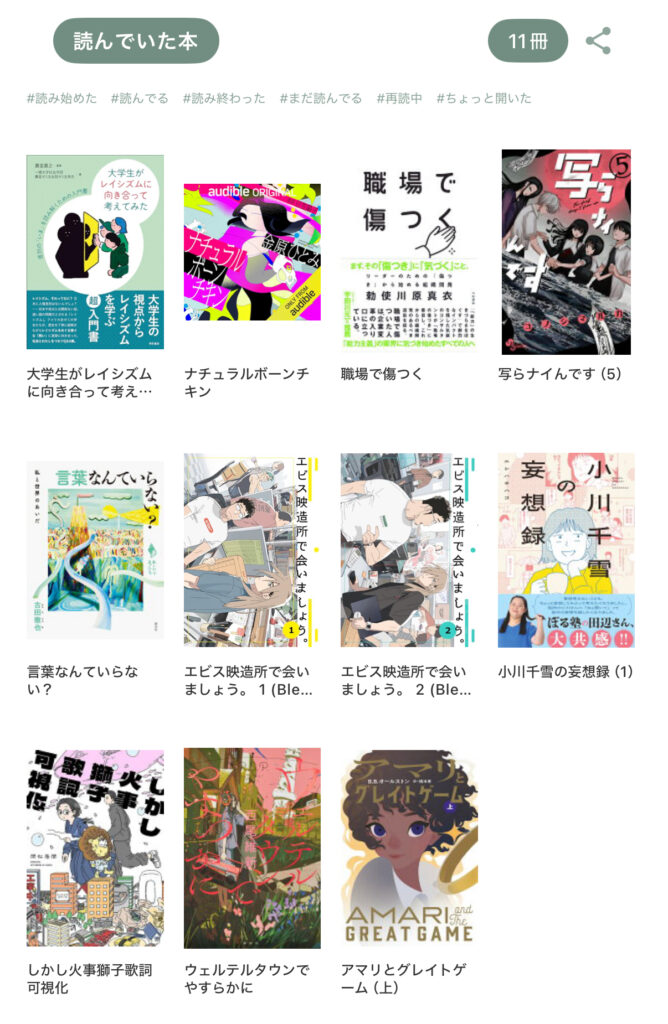
Task: Open ウェルテルタウンでやすらかに book
Action: [252, 848]
